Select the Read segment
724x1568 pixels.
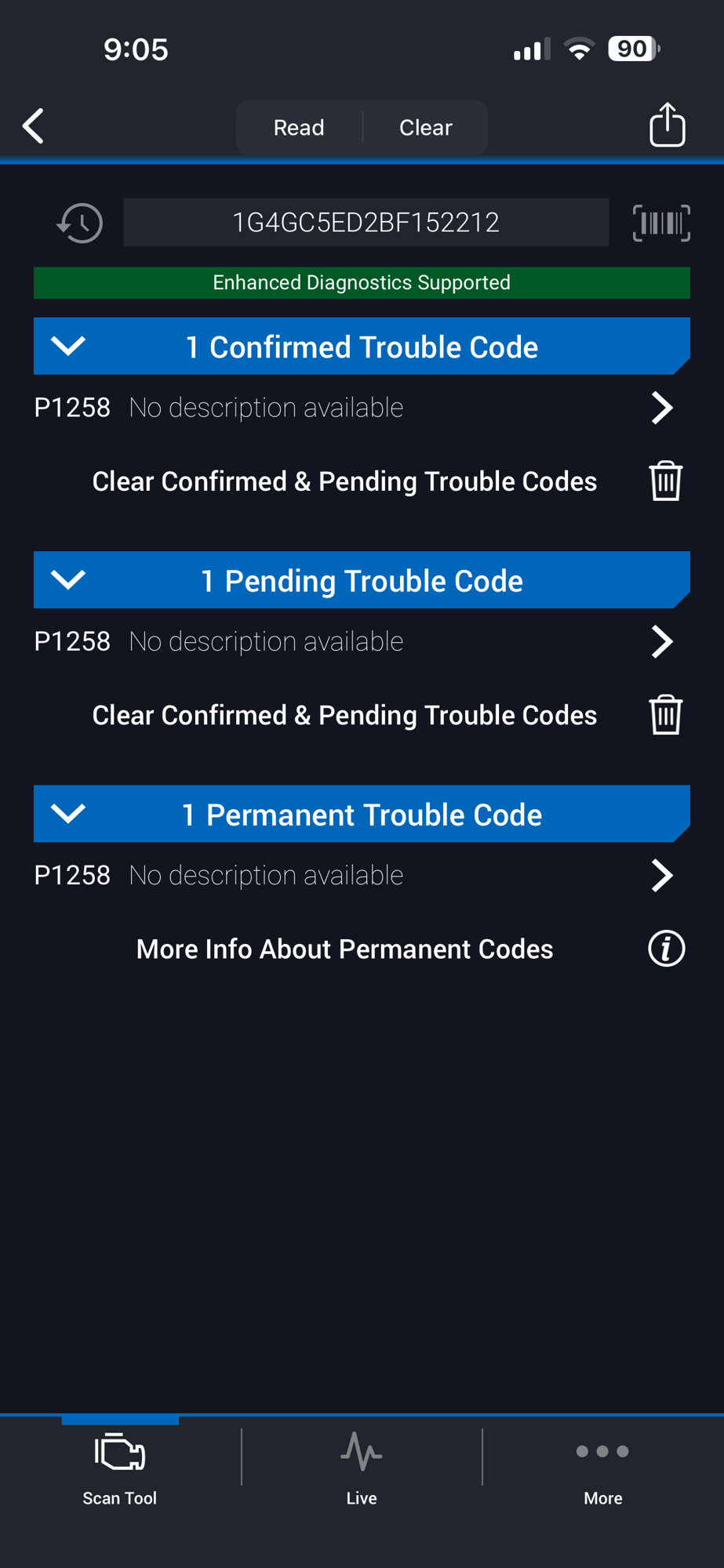click(299, 128)
